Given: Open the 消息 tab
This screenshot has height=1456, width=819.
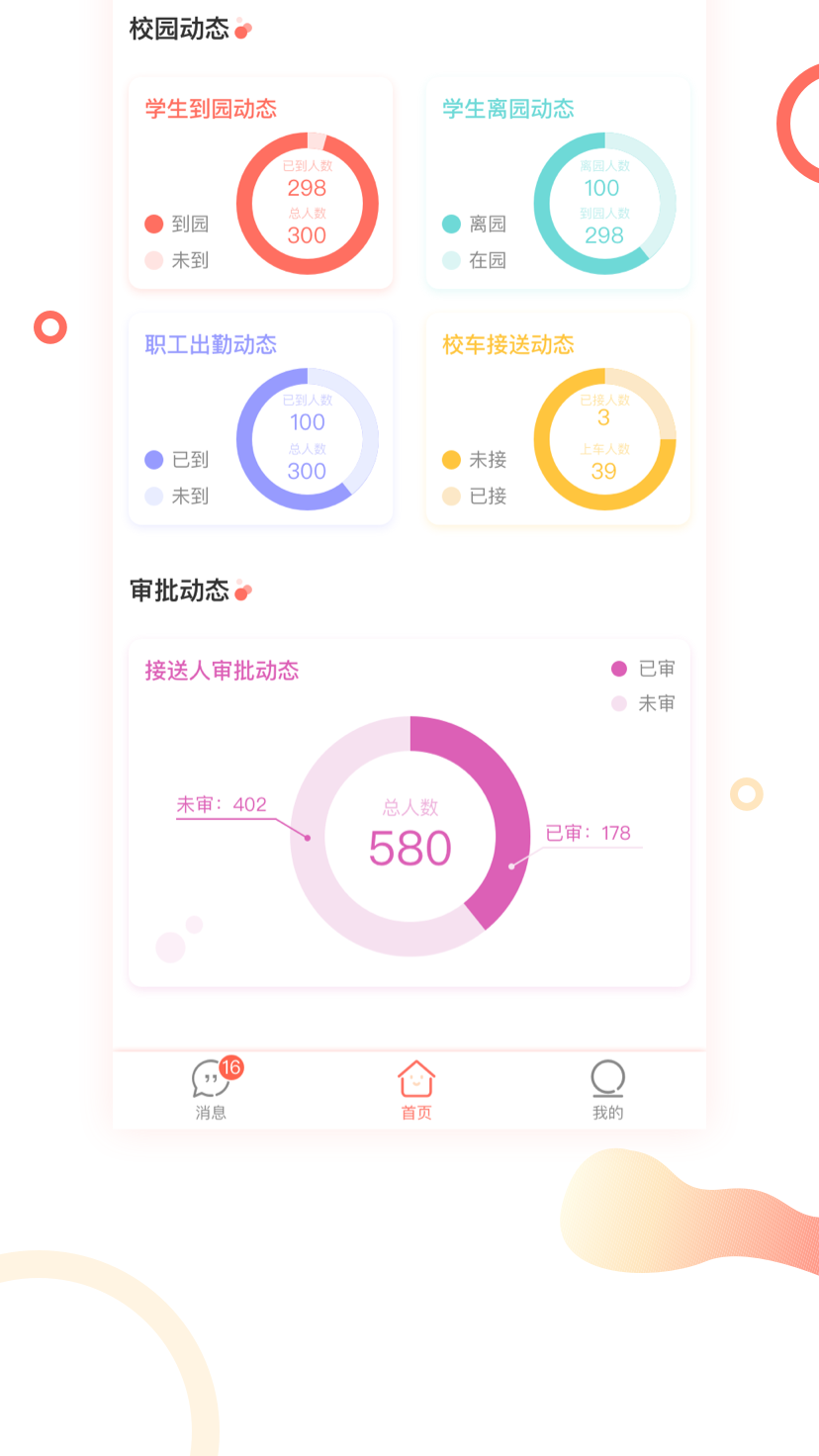Looking at the screenshot, I should point(211,1090).
